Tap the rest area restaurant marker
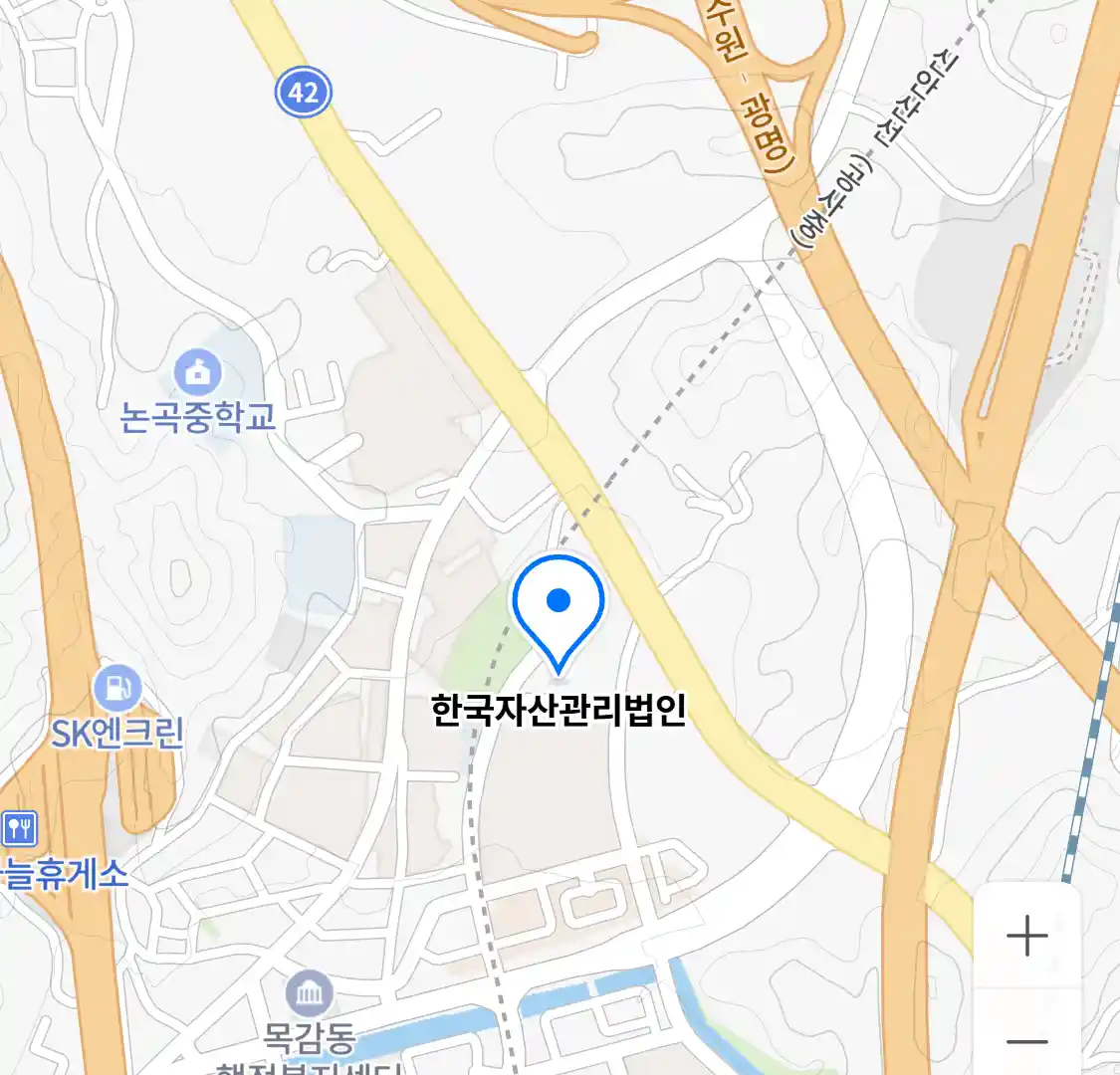Viewport: 1120px width, 1075px height. tap(19, 828)
